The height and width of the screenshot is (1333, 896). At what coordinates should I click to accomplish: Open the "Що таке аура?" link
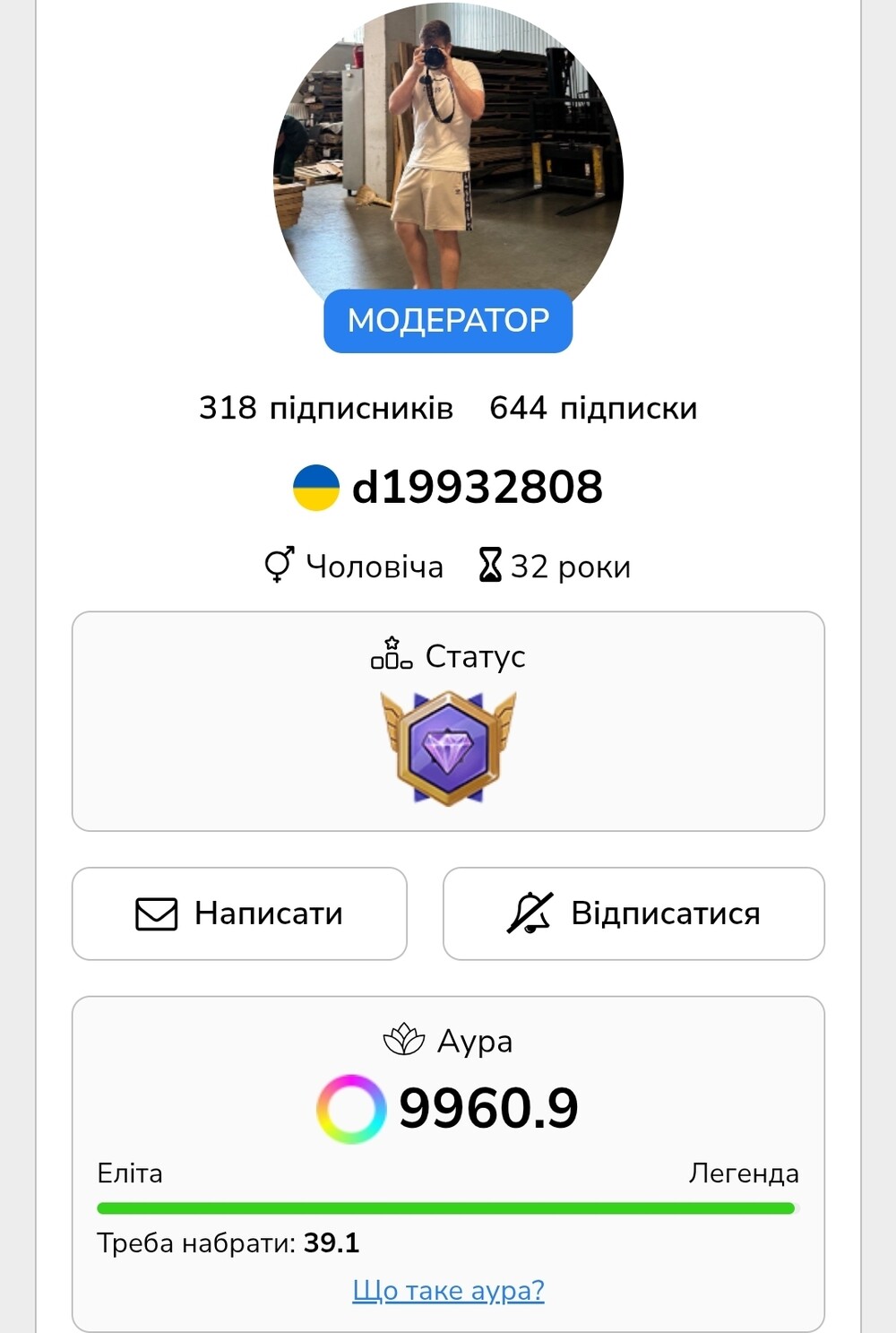click(x=448, y=1290)
